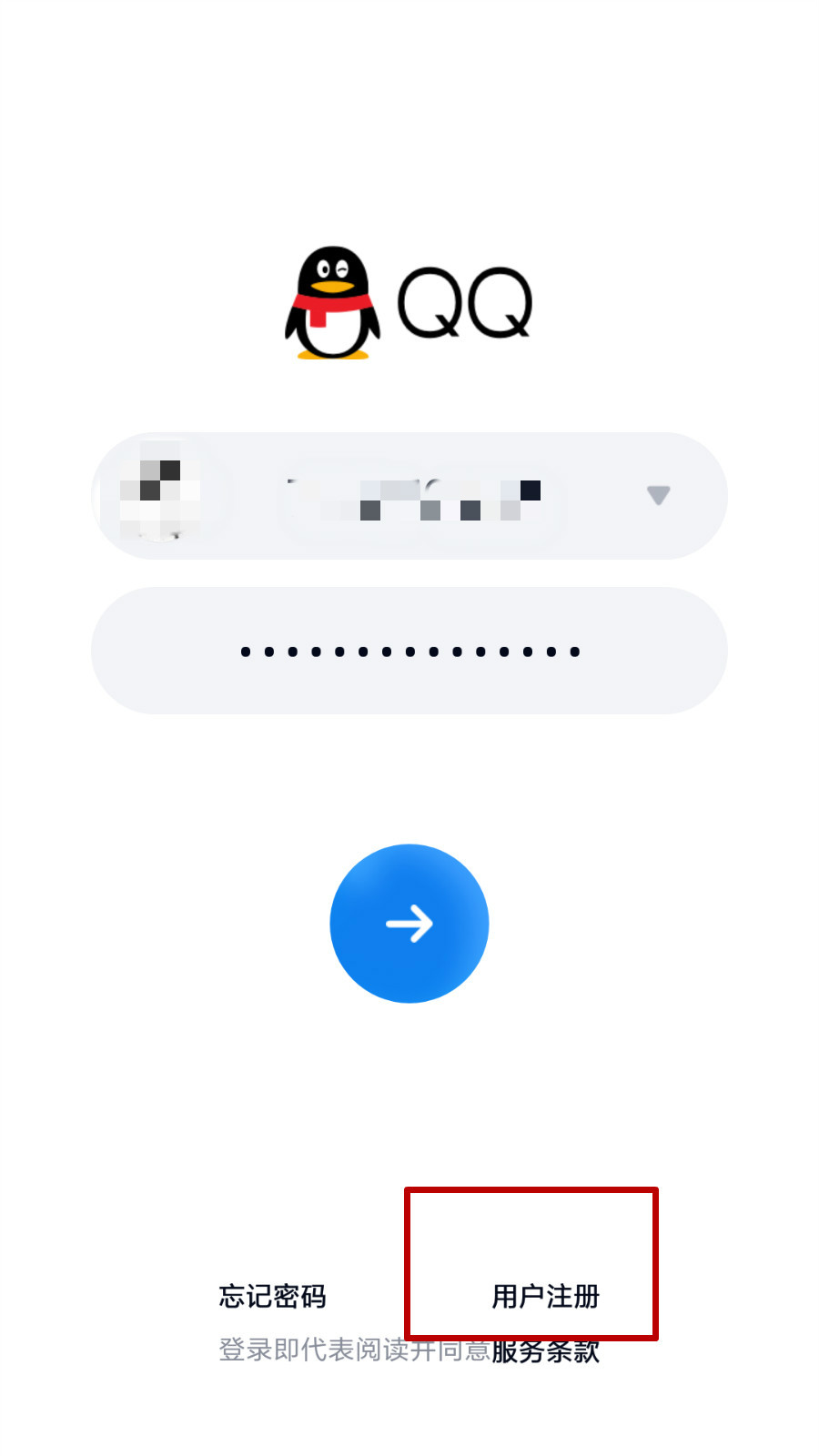Image resolution: width=819 pixels, height=1456 pixels.
Task: Focus the password input field
Action: [409, 651]
